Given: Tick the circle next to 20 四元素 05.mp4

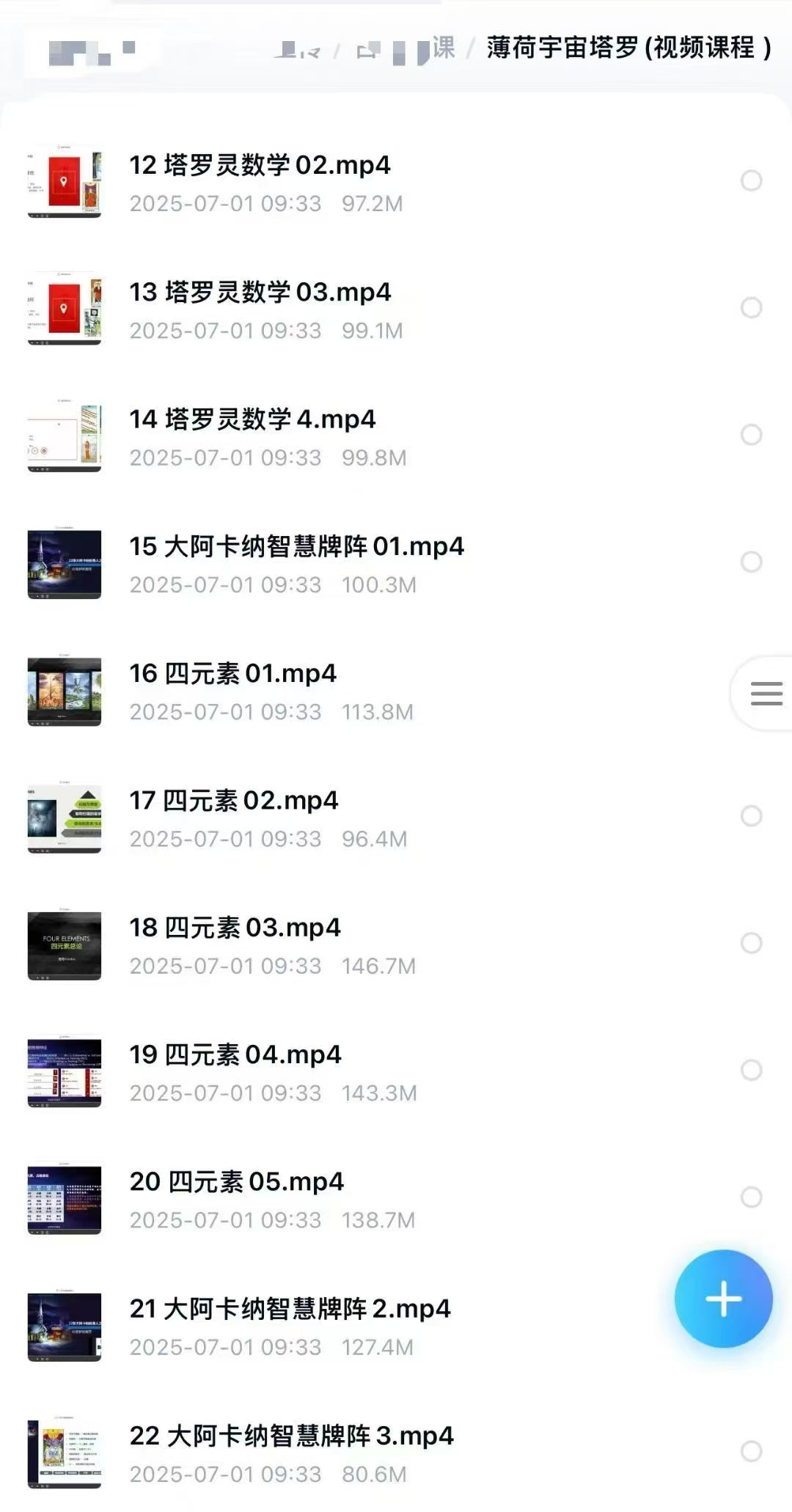Looking at the screenshot, I should (x=751, y=1197).
